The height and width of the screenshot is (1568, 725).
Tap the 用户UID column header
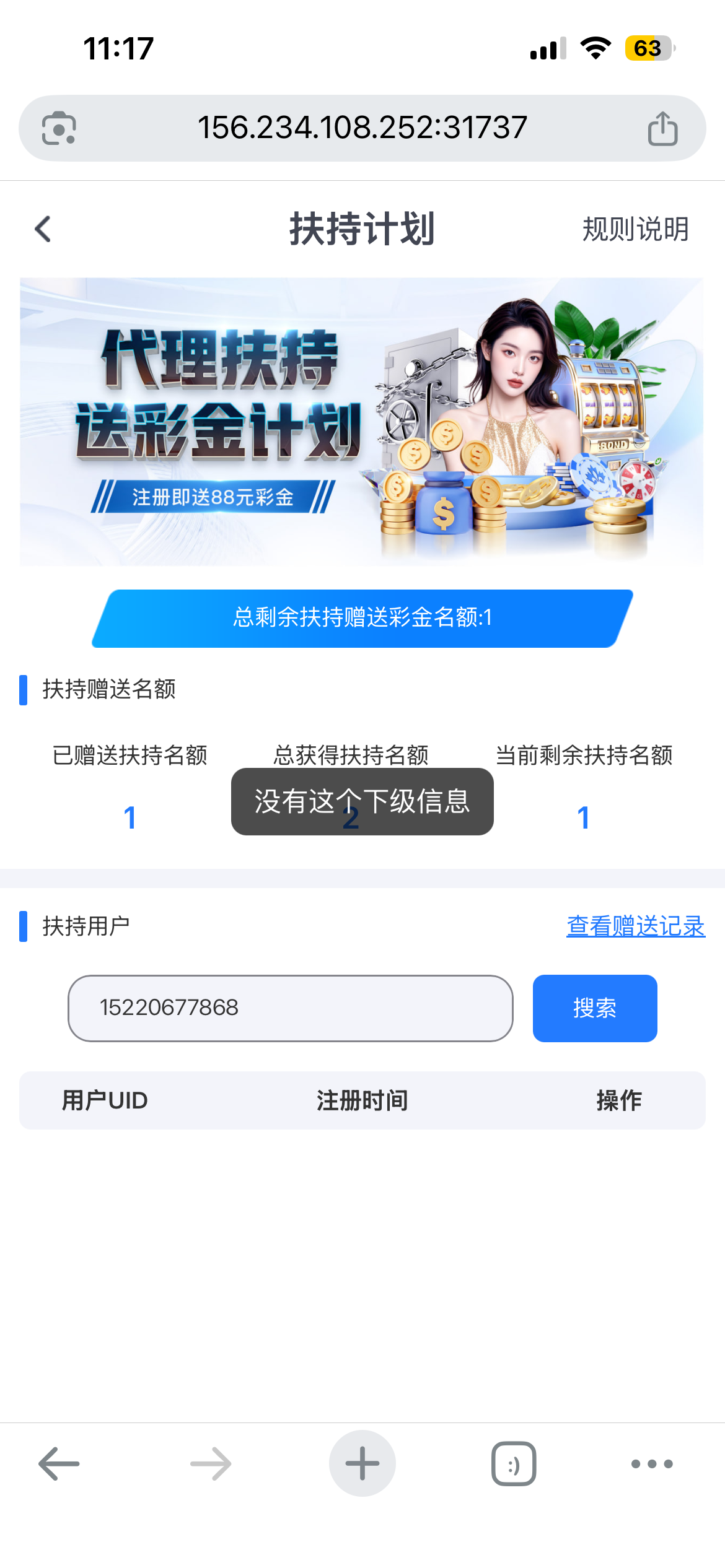(x=103, y=1101)
